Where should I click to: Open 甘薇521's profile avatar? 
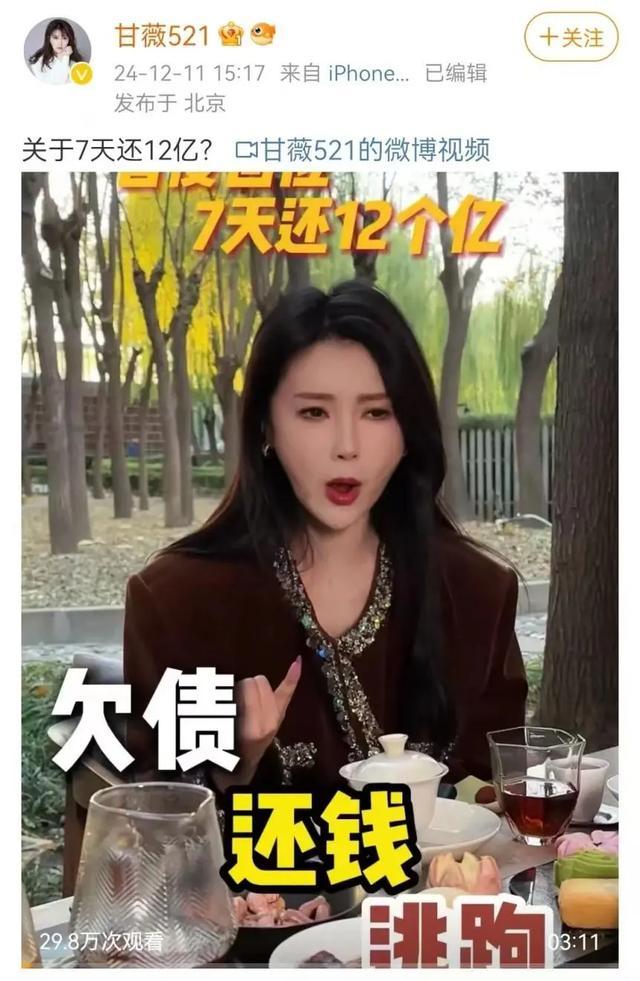pyautogui.click(x=58, y=50)
